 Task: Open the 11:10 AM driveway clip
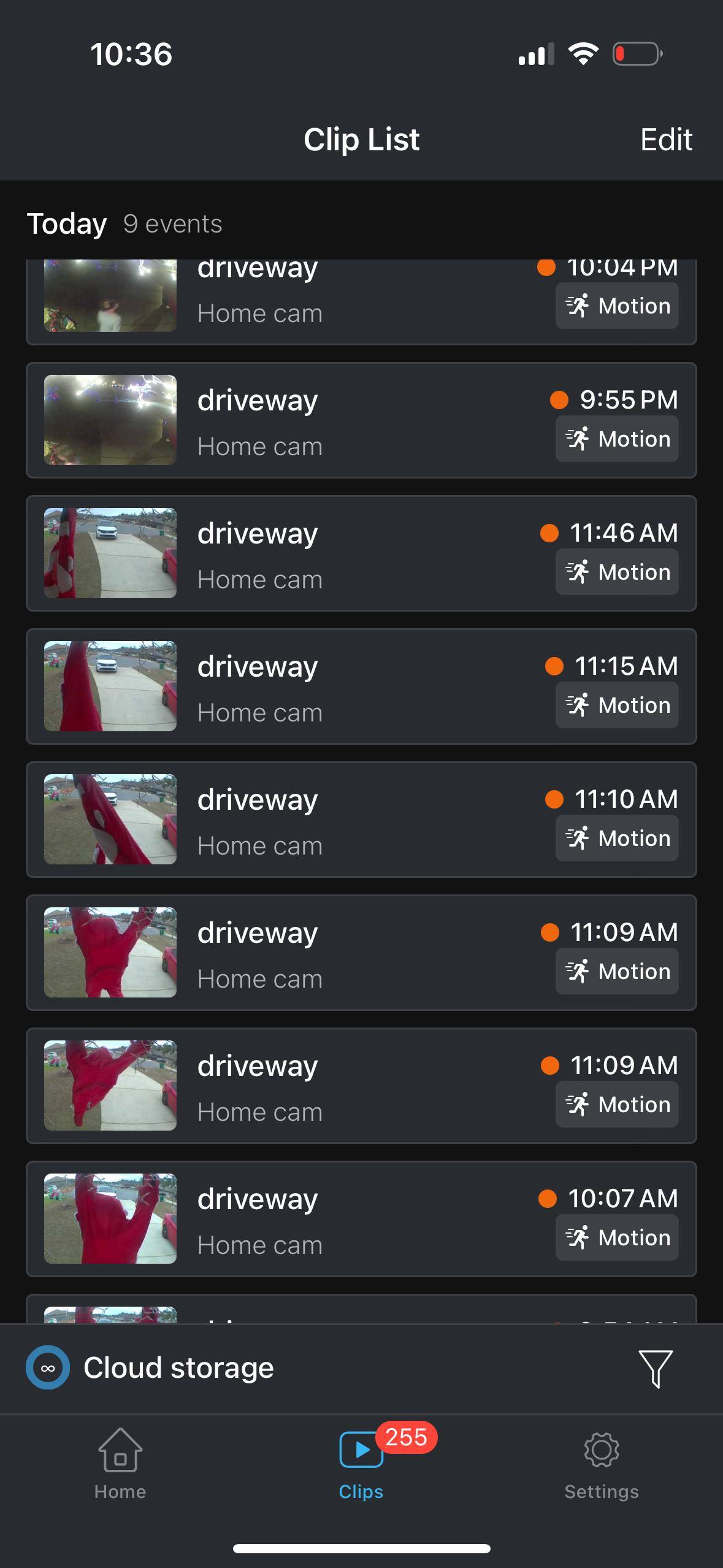(361, 820)
